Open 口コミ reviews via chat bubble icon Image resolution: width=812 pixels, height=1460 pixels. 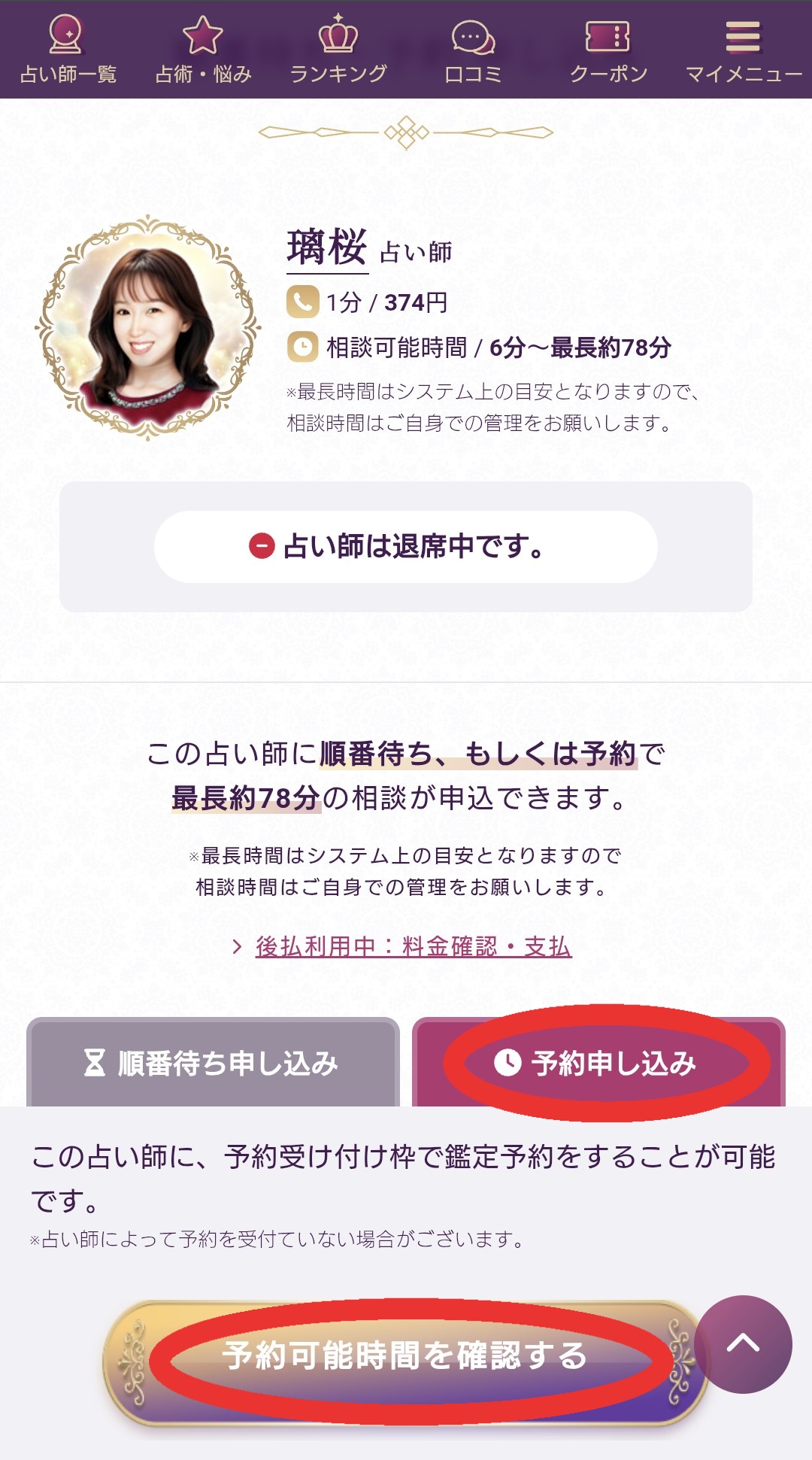click(472, 34)
